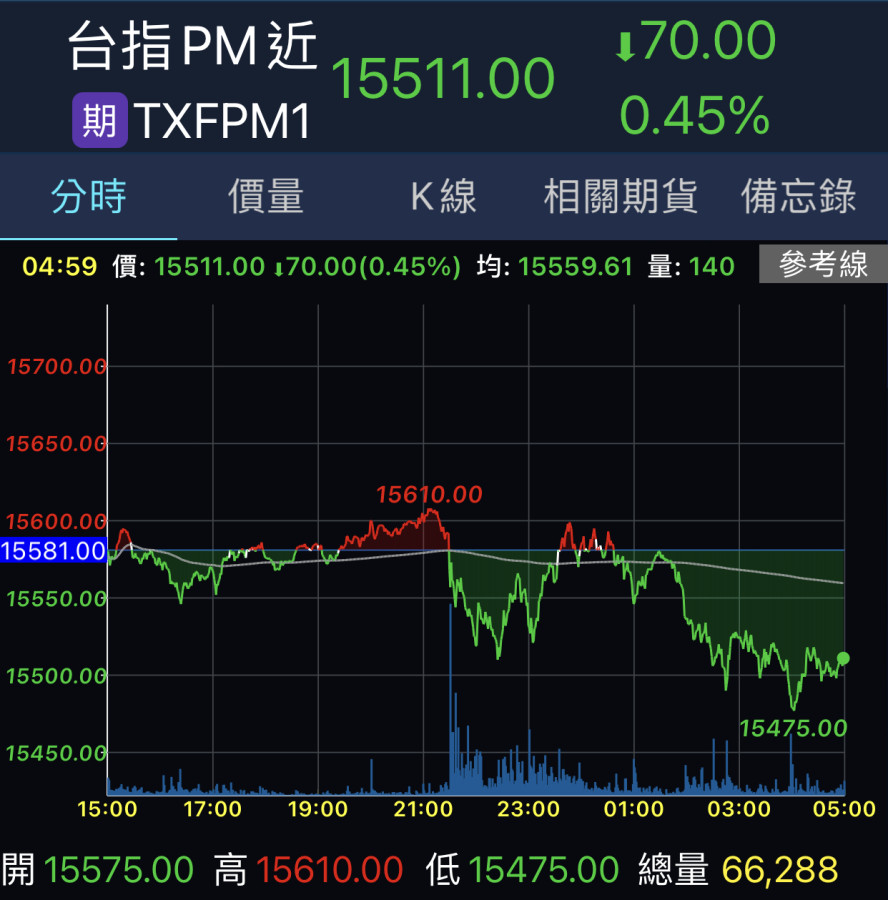
Task: Switch to the K線 chart tab
Action: tap(444, 197)
